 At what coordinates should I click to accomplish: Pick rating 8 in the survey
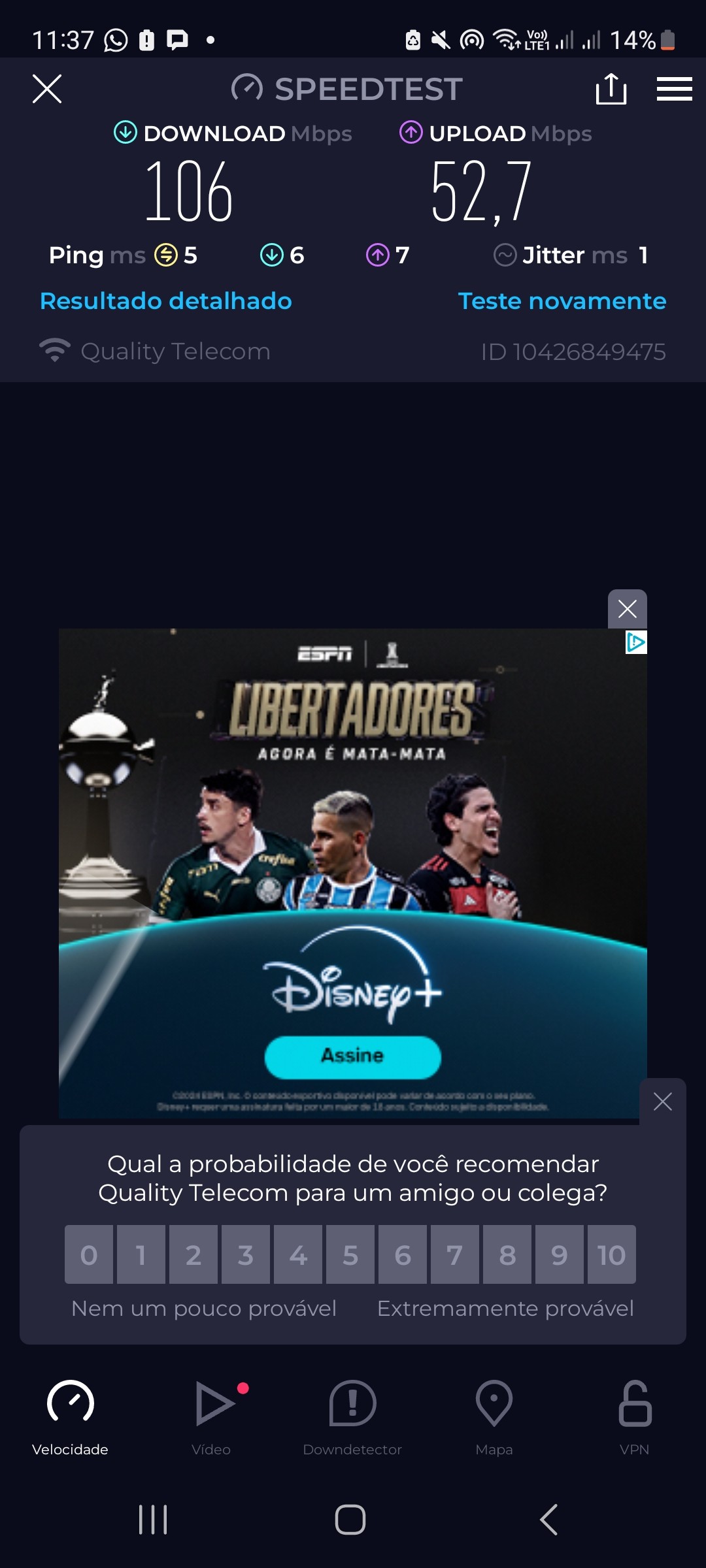(507, 1254)
